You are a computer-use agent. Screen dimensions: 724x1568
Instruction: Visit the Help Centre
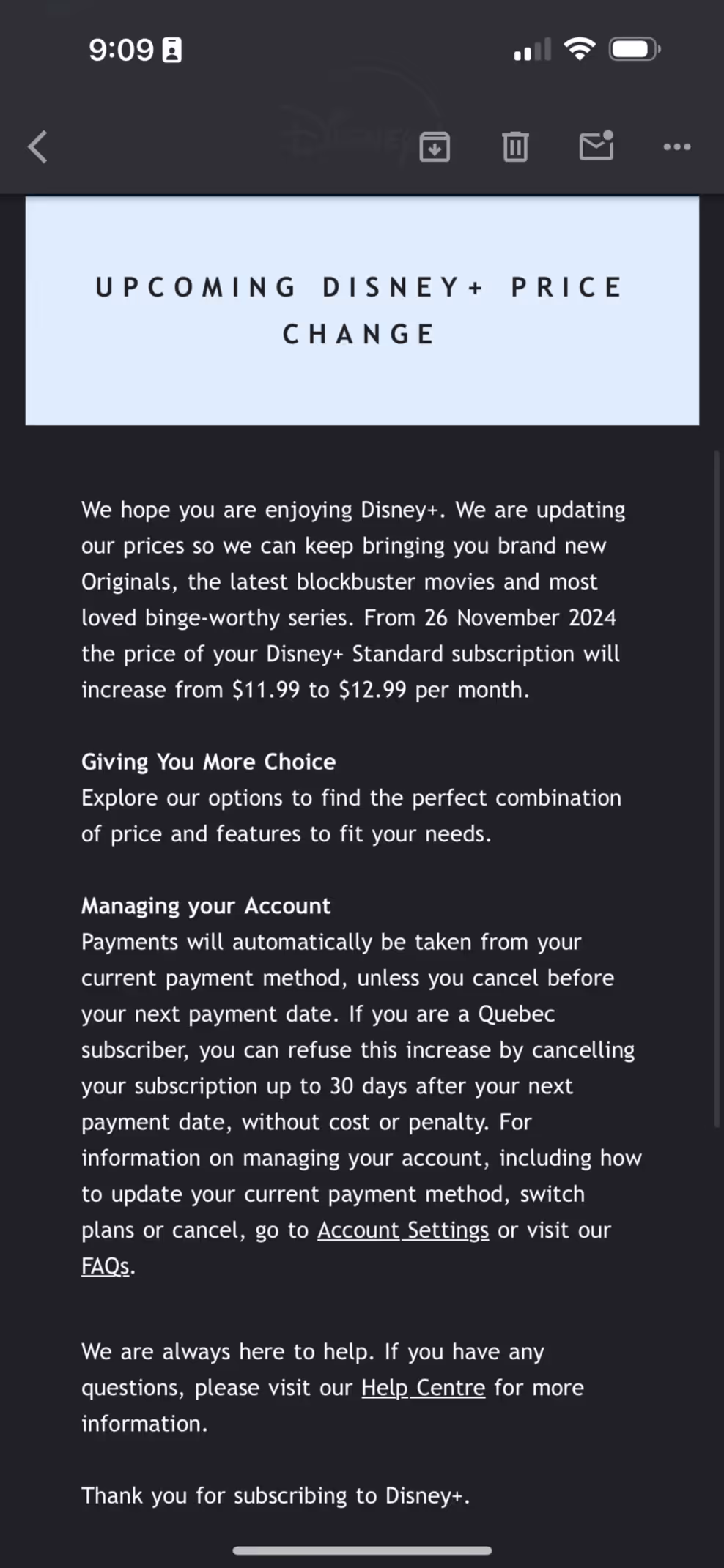(423, 1387)
